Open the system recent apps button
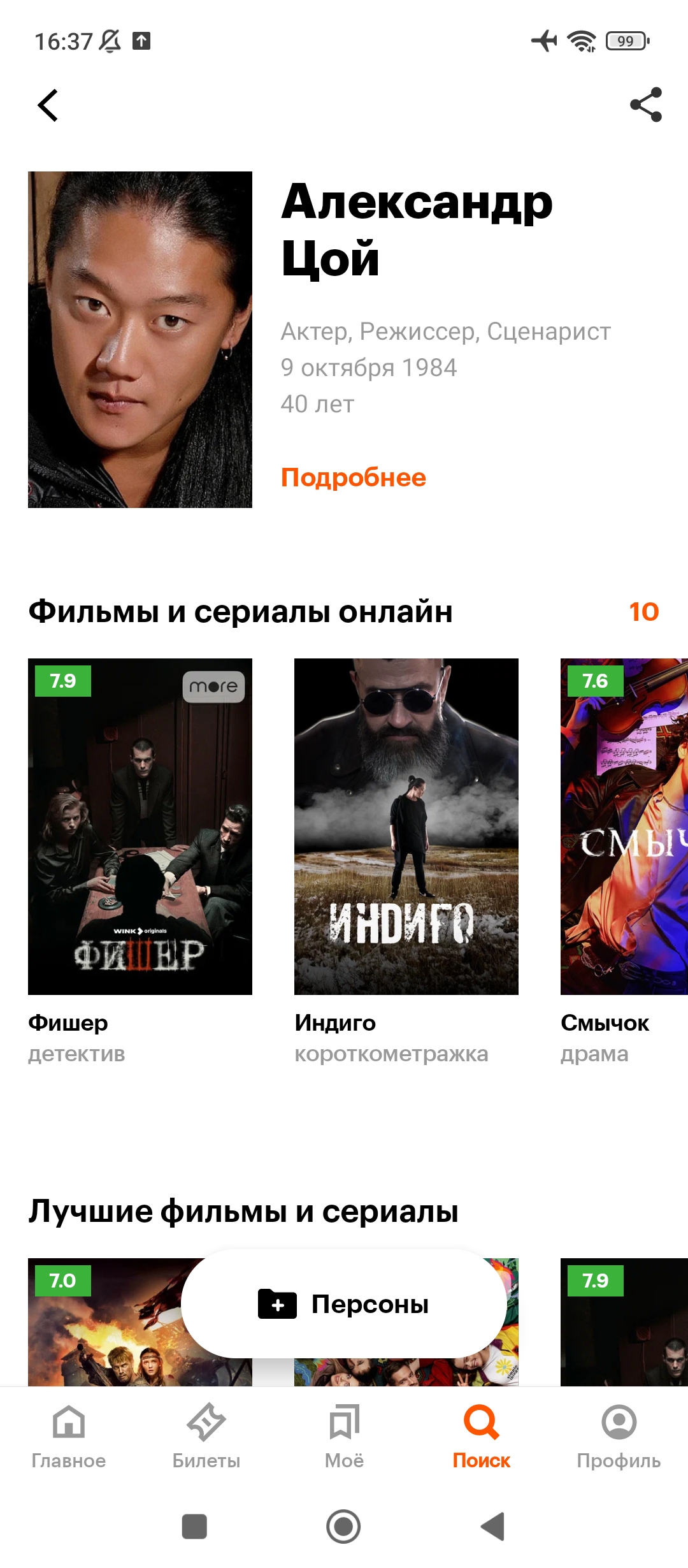 (x=194, y=1527)
